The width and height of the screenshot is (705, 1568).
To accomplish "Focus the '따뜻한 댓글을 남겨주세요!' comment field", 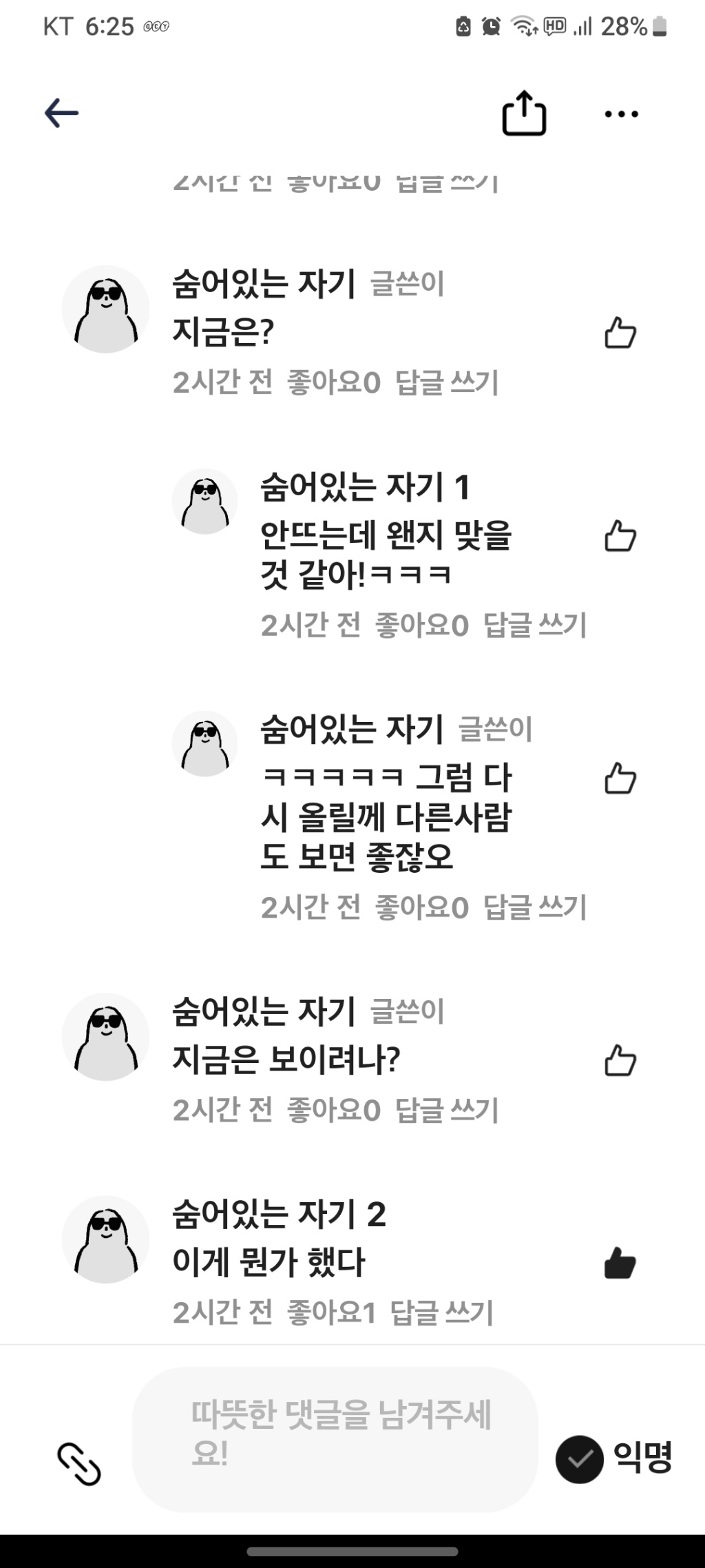I will point(335,1439).
